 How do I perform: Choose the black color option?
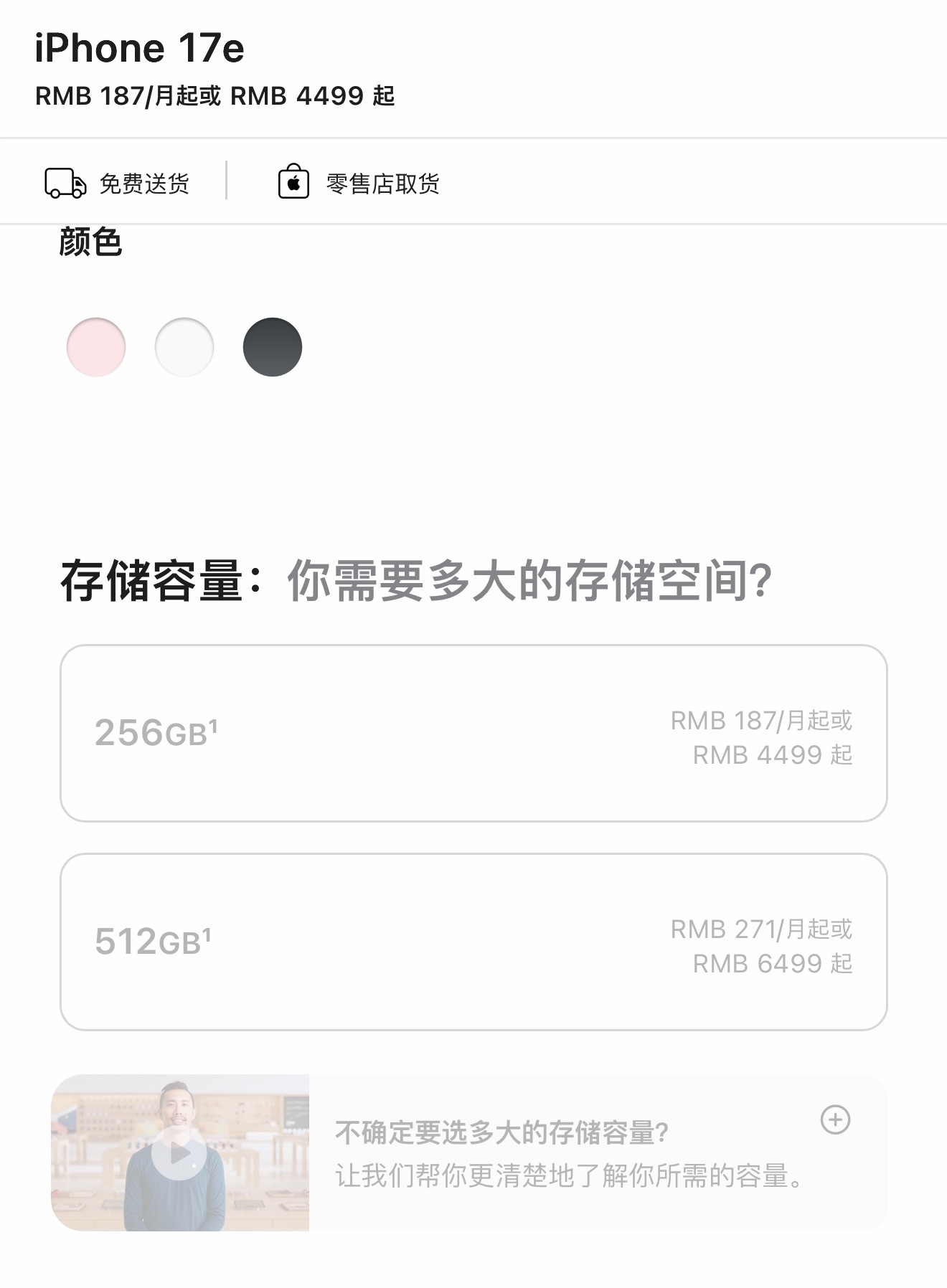pos(273,347)
